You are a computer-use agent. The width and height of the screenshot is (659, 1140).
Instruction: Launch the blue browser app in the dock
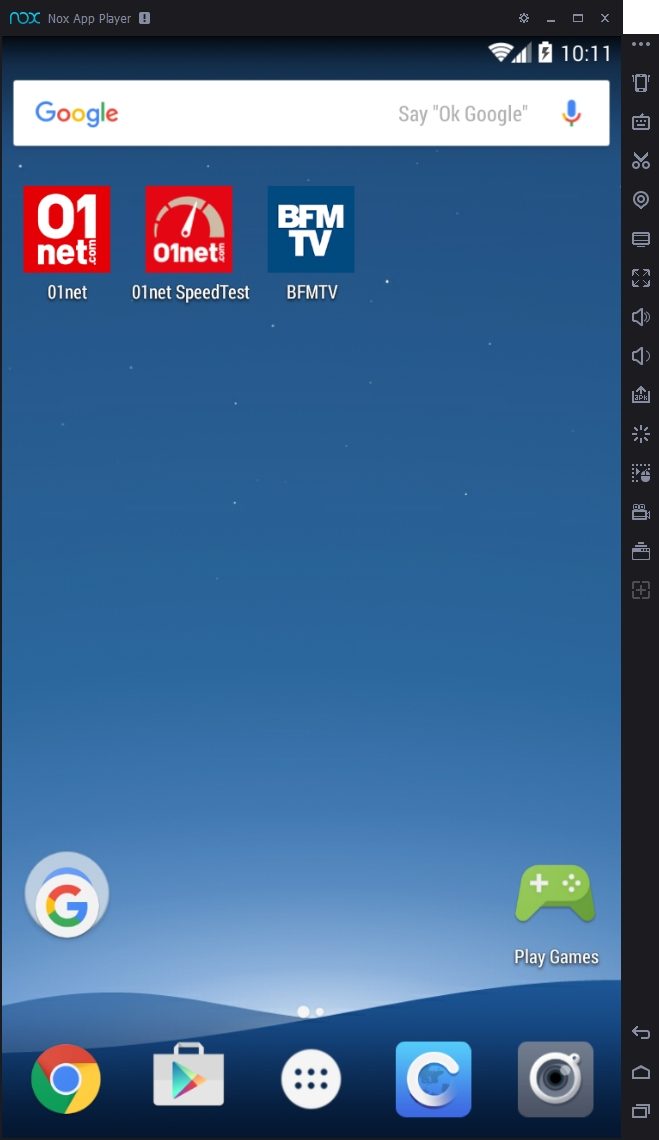click(x=433, y=1079)
